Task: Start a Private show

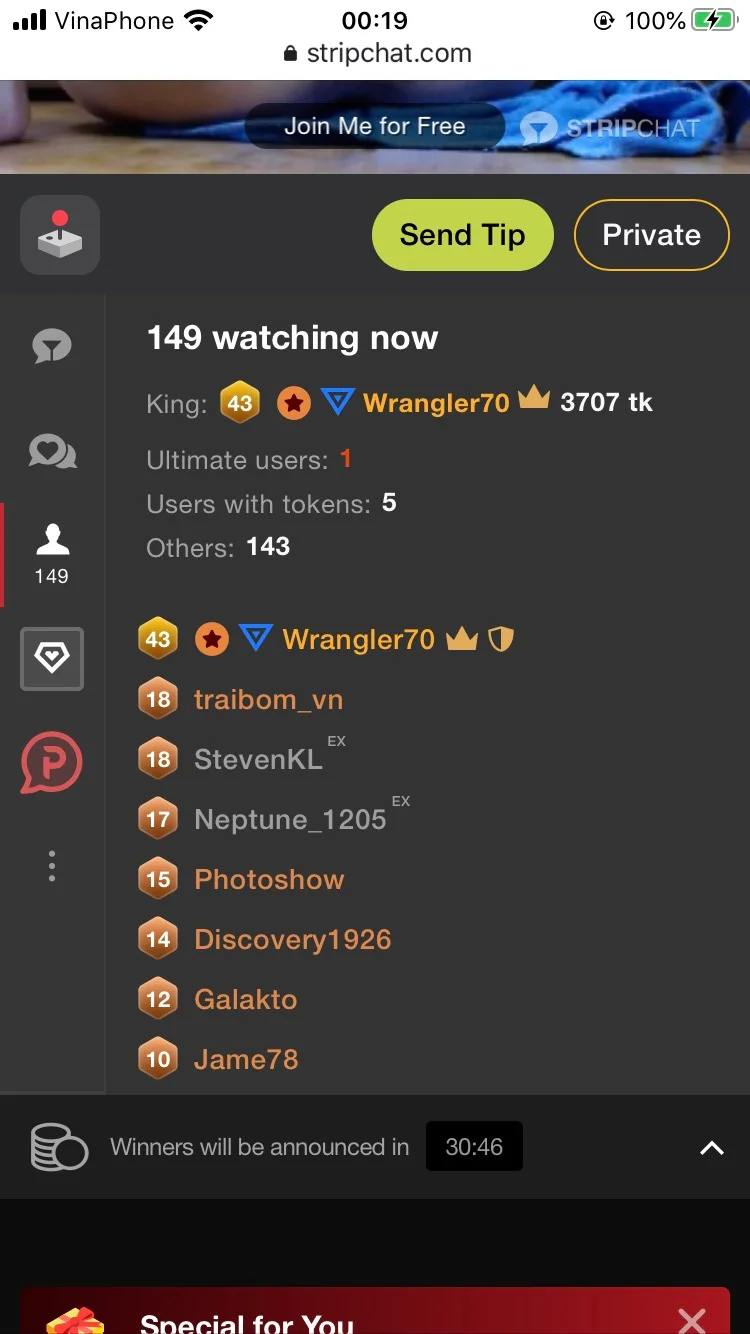Action: pos(651,235)
